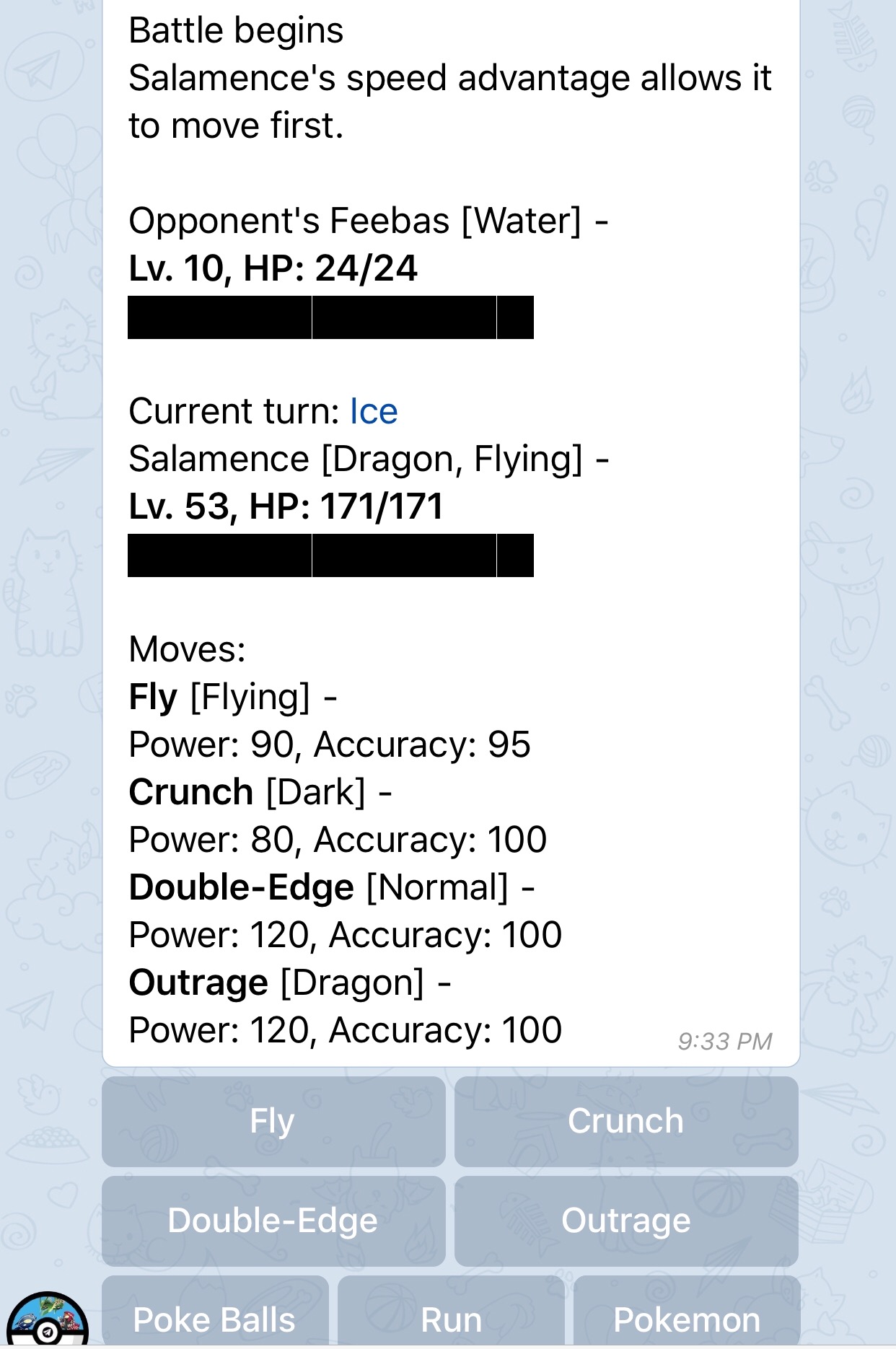Attack with Crunch
Screen dimensions: 896x1349
click(625, 1121)
